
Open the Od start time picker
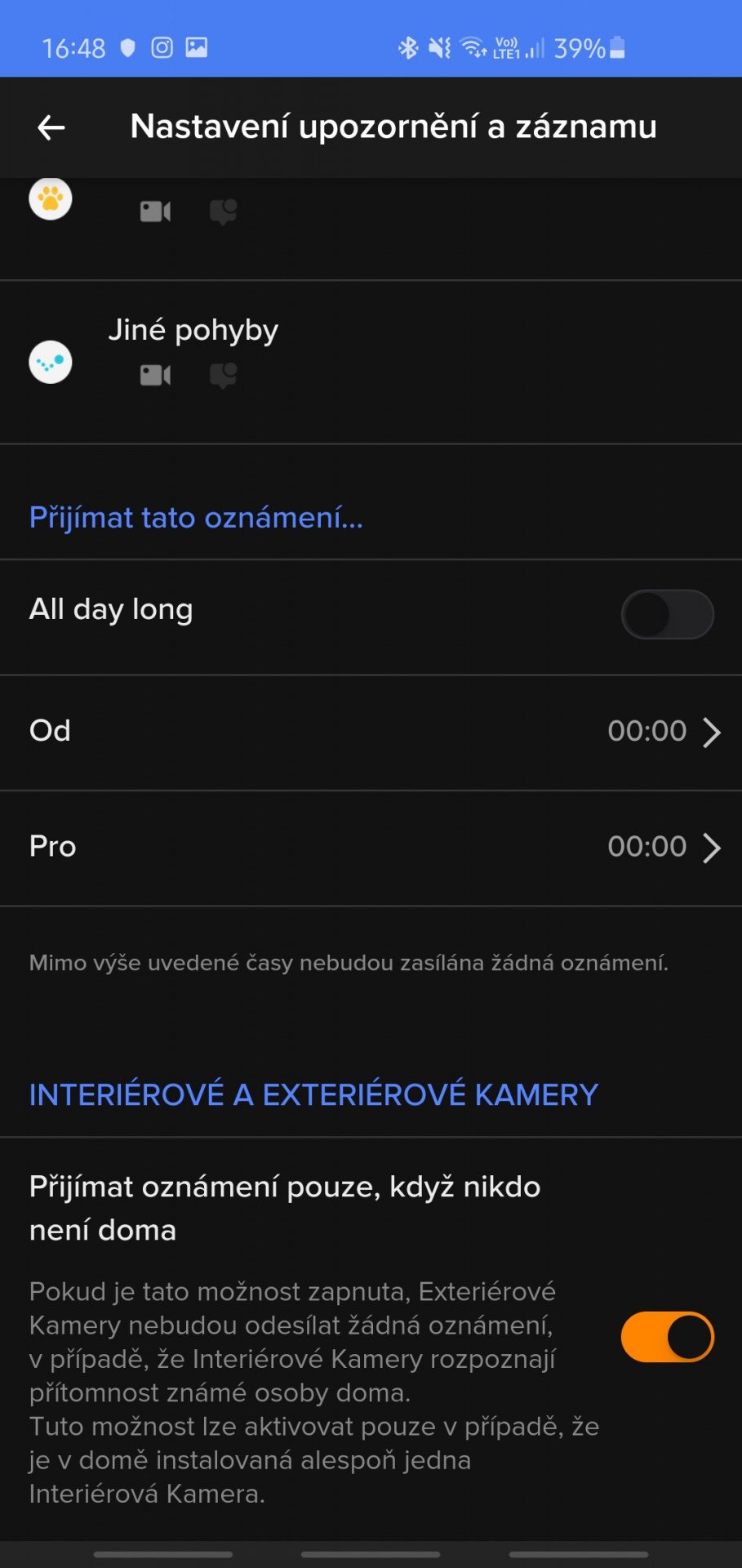[371, 733]
